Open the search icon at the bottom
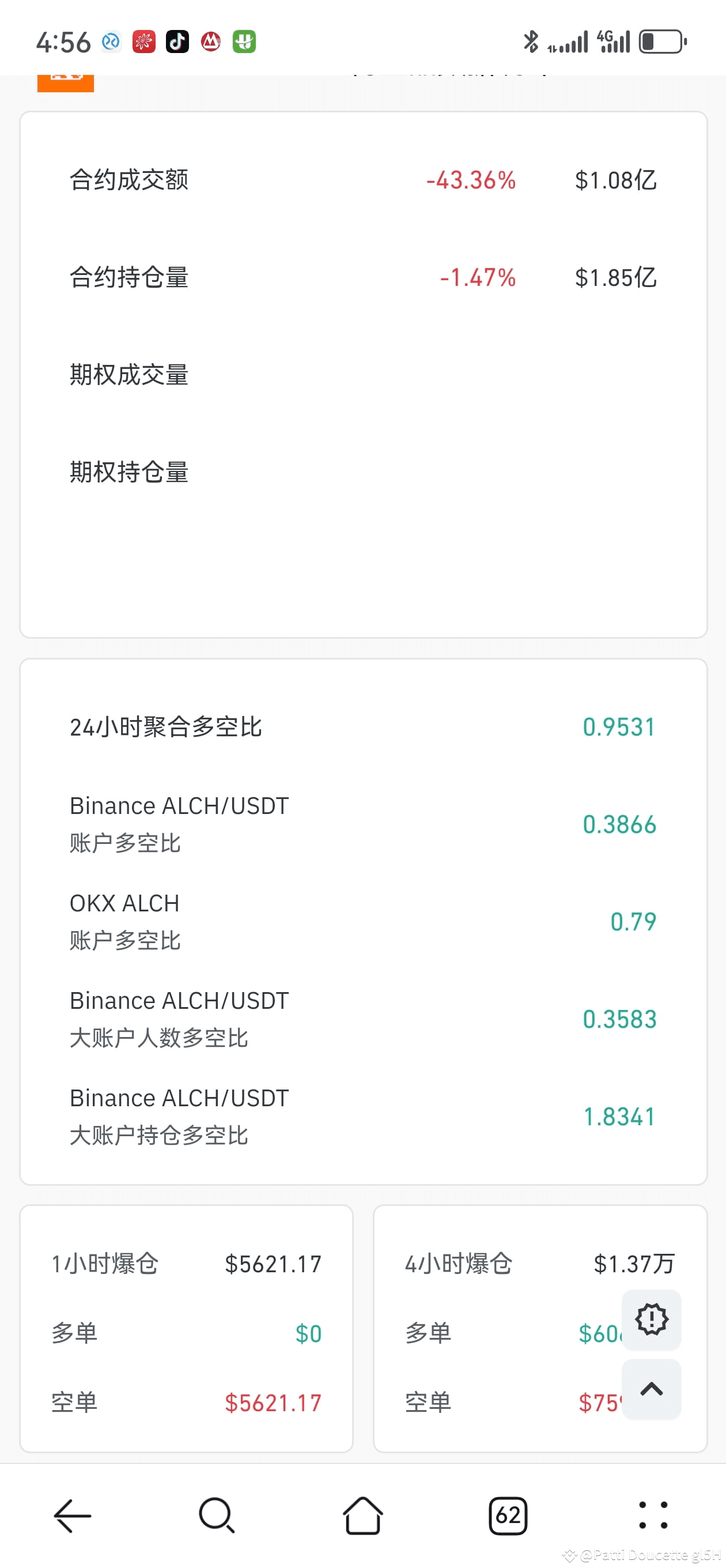The width and height of the screenshot is (726, 1568). coord(217,1515)
